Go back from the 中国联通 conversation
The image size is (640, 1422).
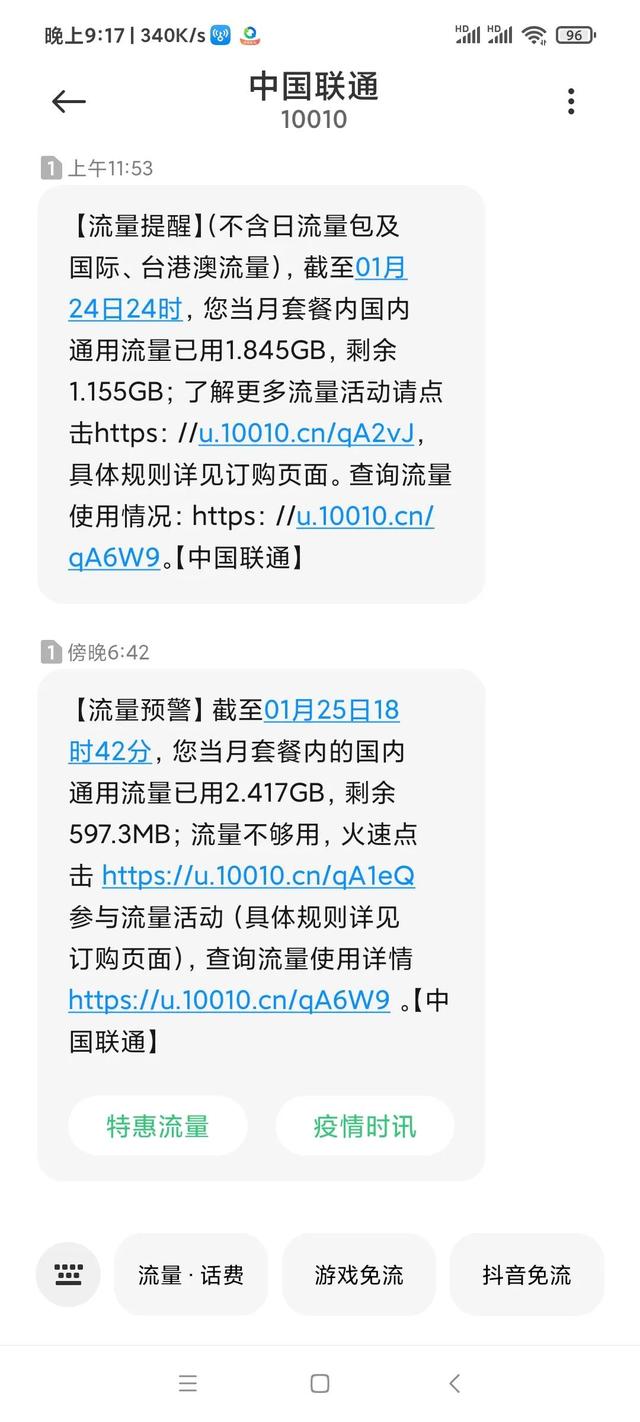[x=68, y=101]
